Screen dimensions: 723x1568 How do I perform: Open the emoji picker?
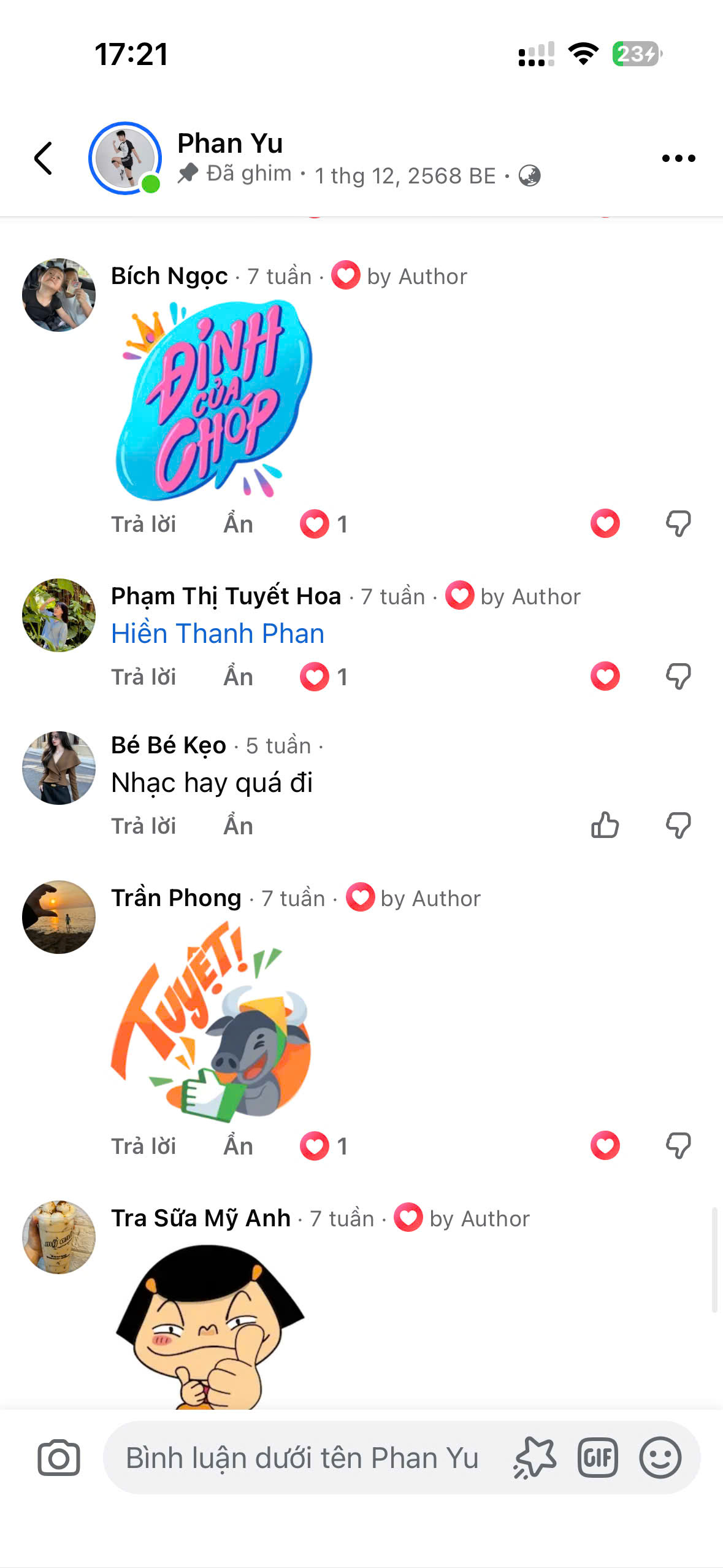tap(660, 1458)
